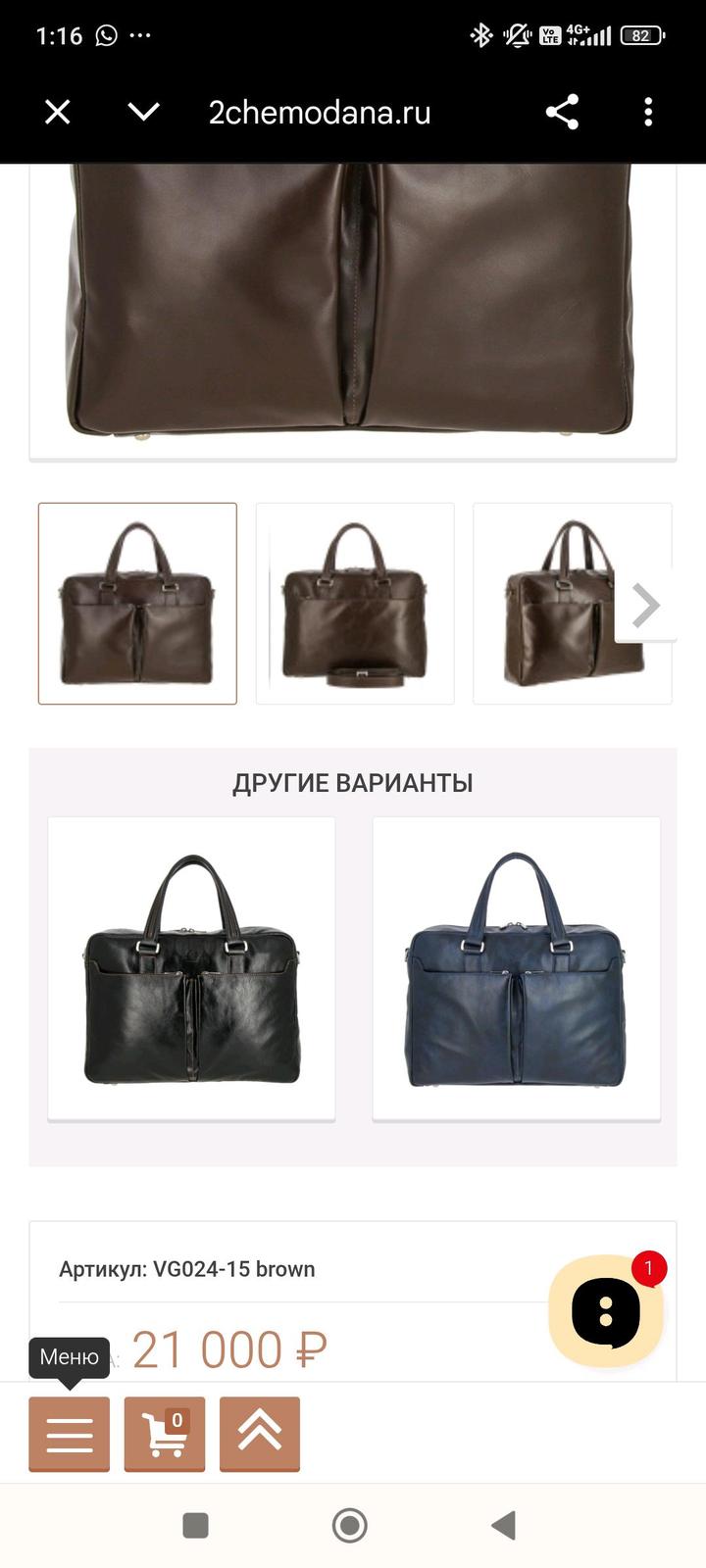Open the black bag variant
Viewport: 706px width, 1568px height.
click(191, 968)
